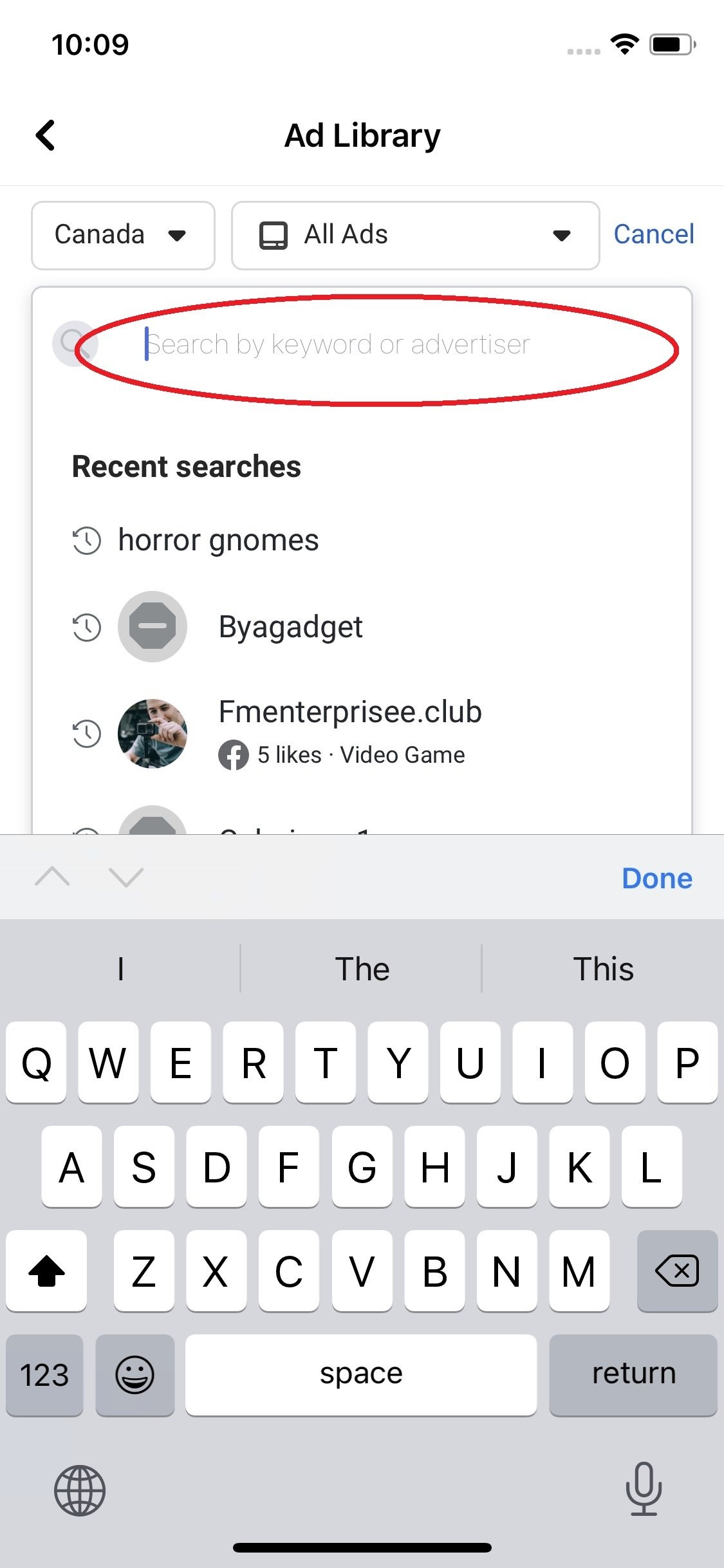The width and height of the screenshot is (724, 1568).
Task: Open recent search Byagadget
Action: pos(290,627)
